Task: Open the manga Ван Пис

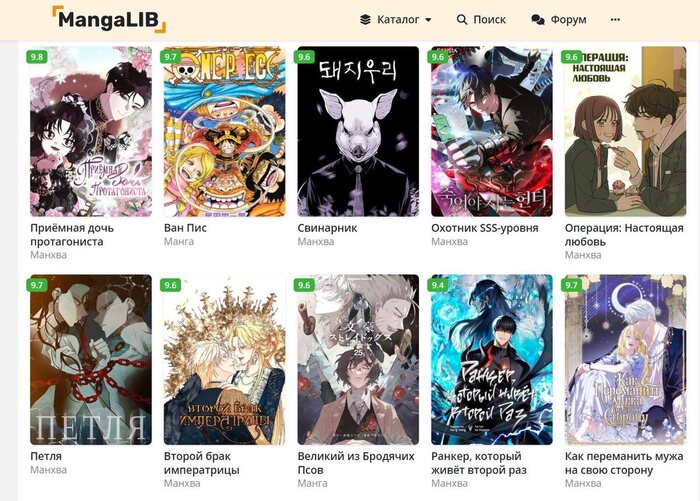Action: 224,131
